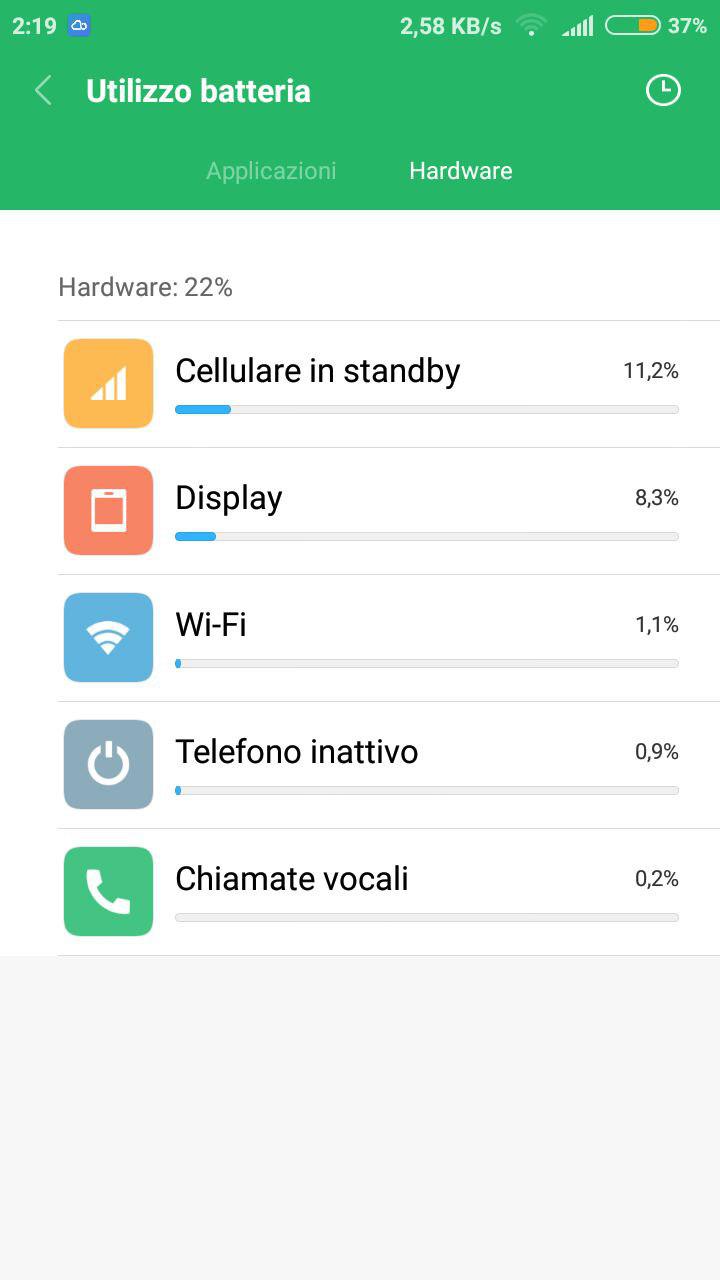Go back from Utilizzo batteria
This screenshot has width=720, height=1280.
43,91
